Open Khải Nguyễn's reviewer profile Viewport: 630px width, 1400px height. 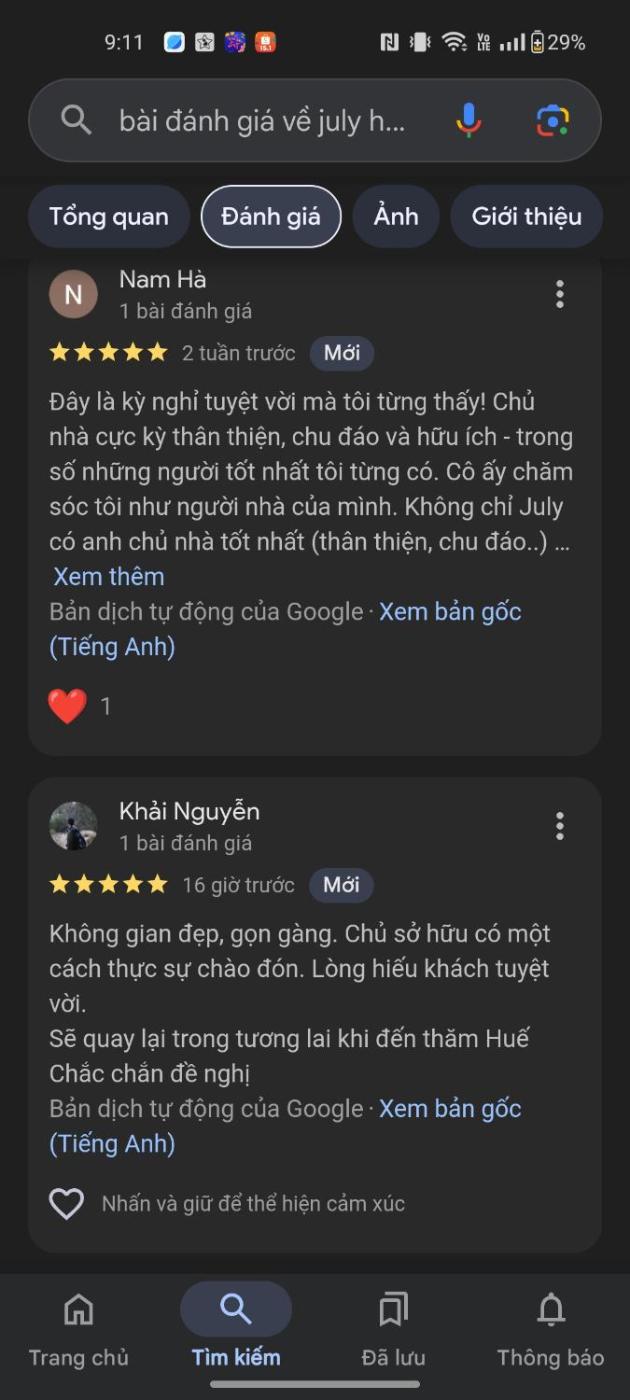[73, 826]
